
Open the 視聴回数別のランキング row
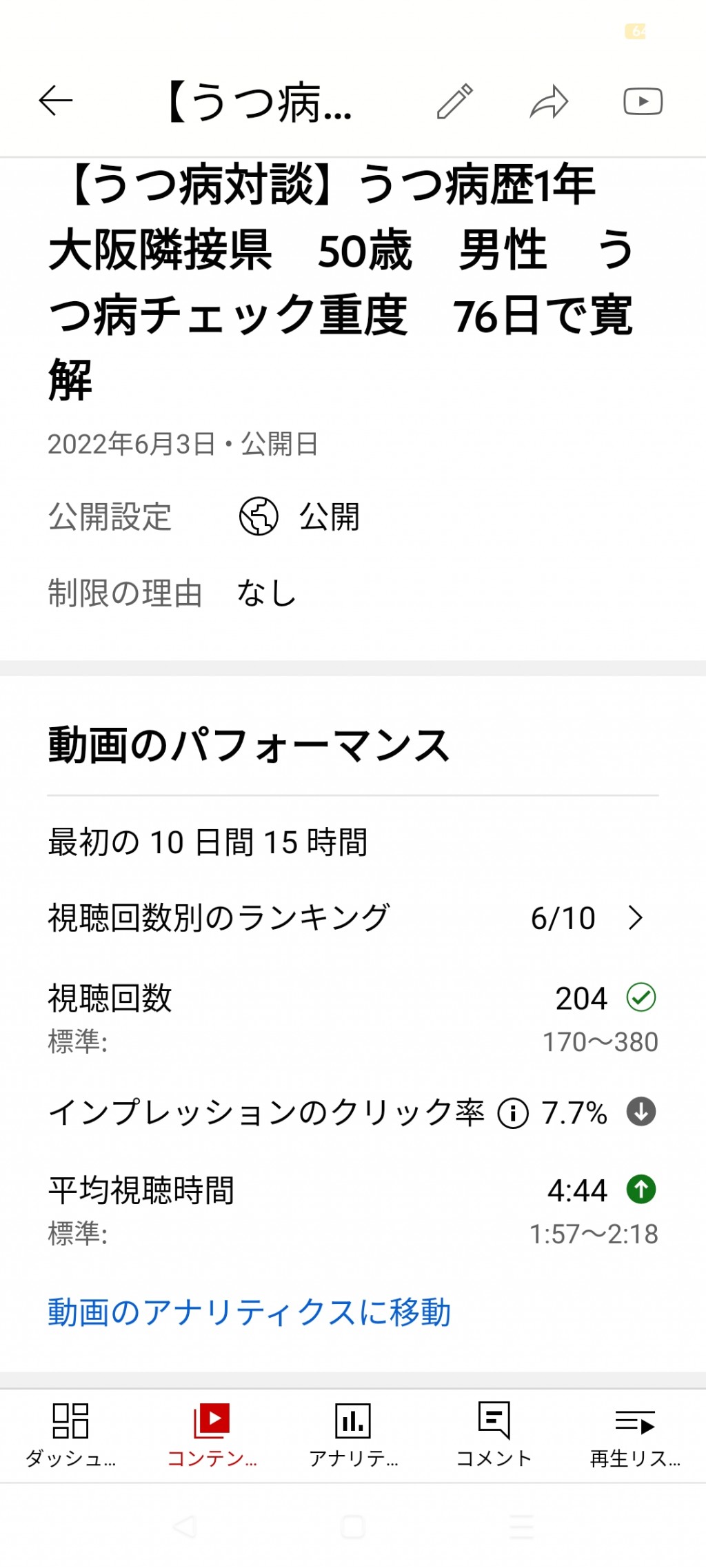[x=353, y=917]
